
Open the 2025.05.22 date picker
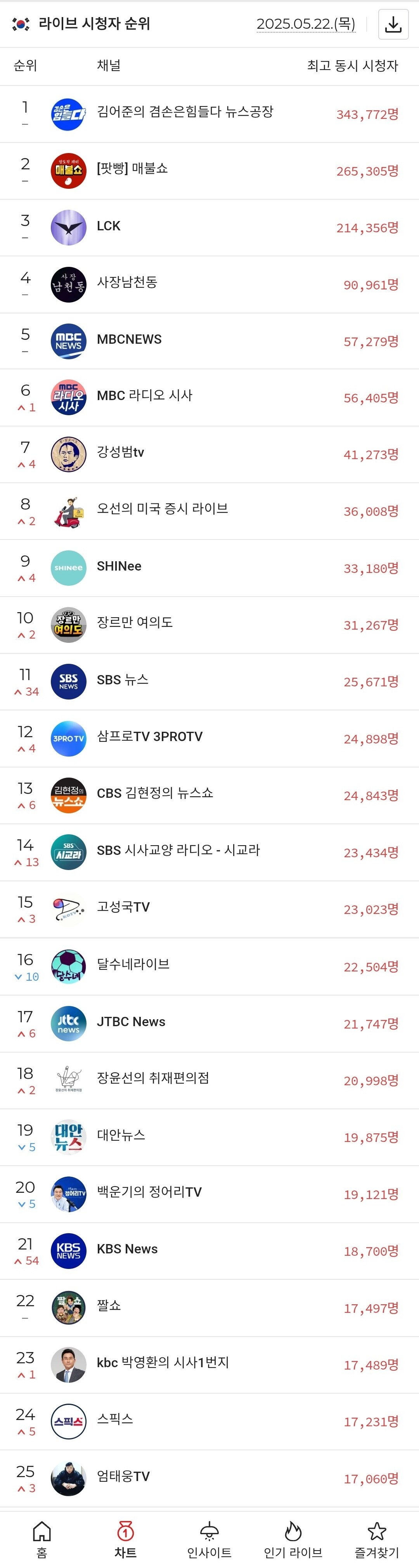click(x=306, y=24)
